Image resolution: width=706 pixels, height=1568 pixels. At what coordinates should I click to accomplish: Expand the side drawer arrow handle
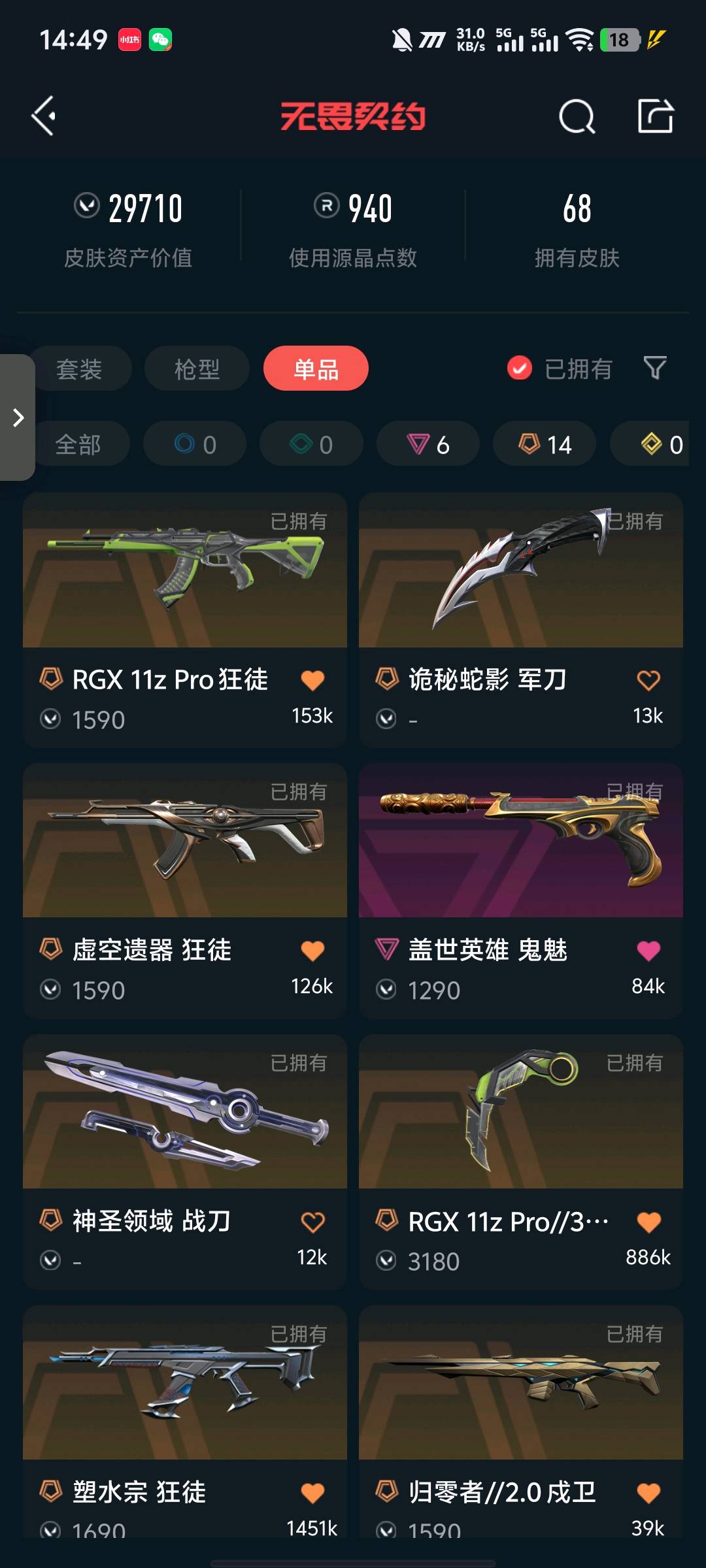pos(18,417)
